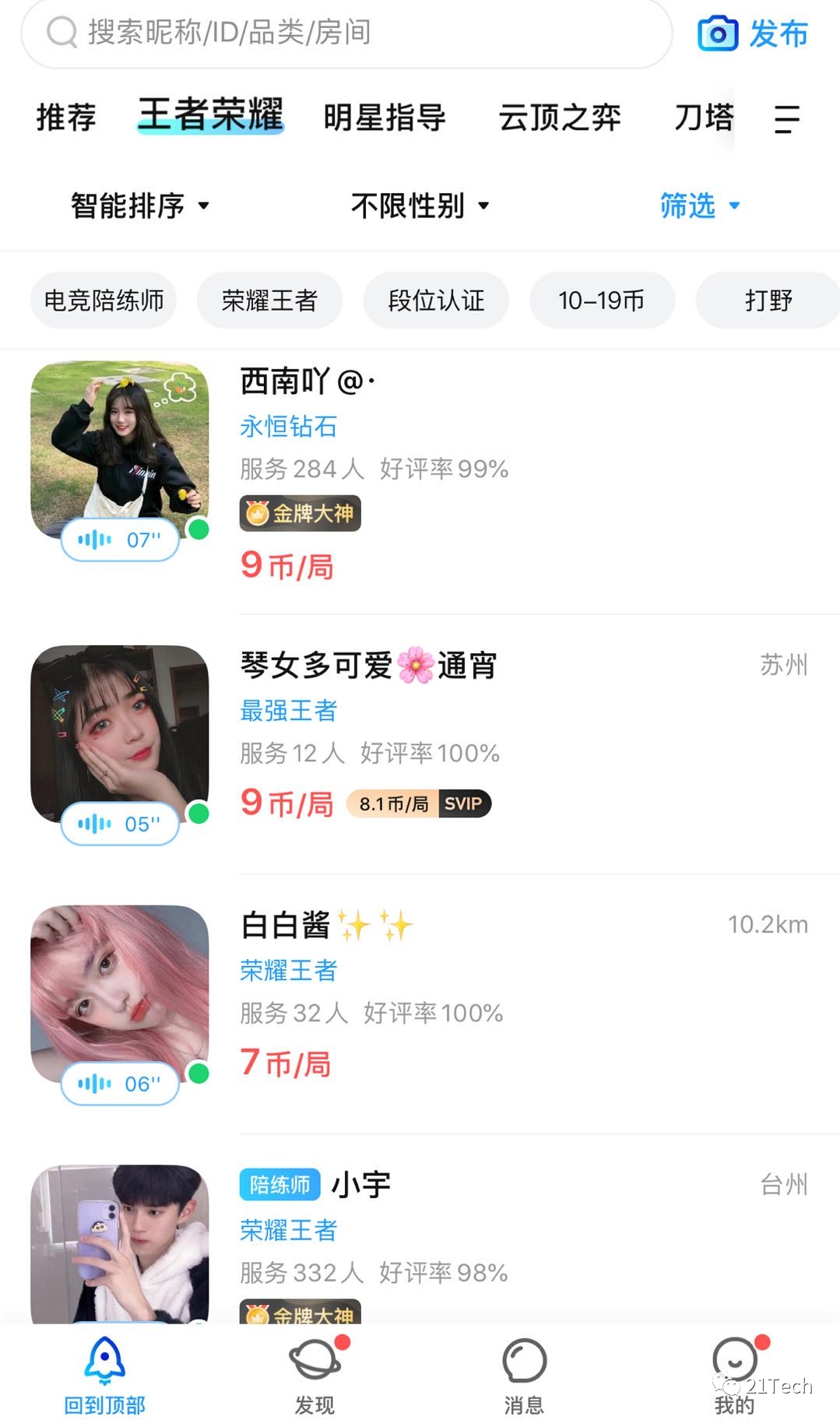Screen dimensions: 840x1420
Task: Open the category list menu icon
Action: coord(786,119)
